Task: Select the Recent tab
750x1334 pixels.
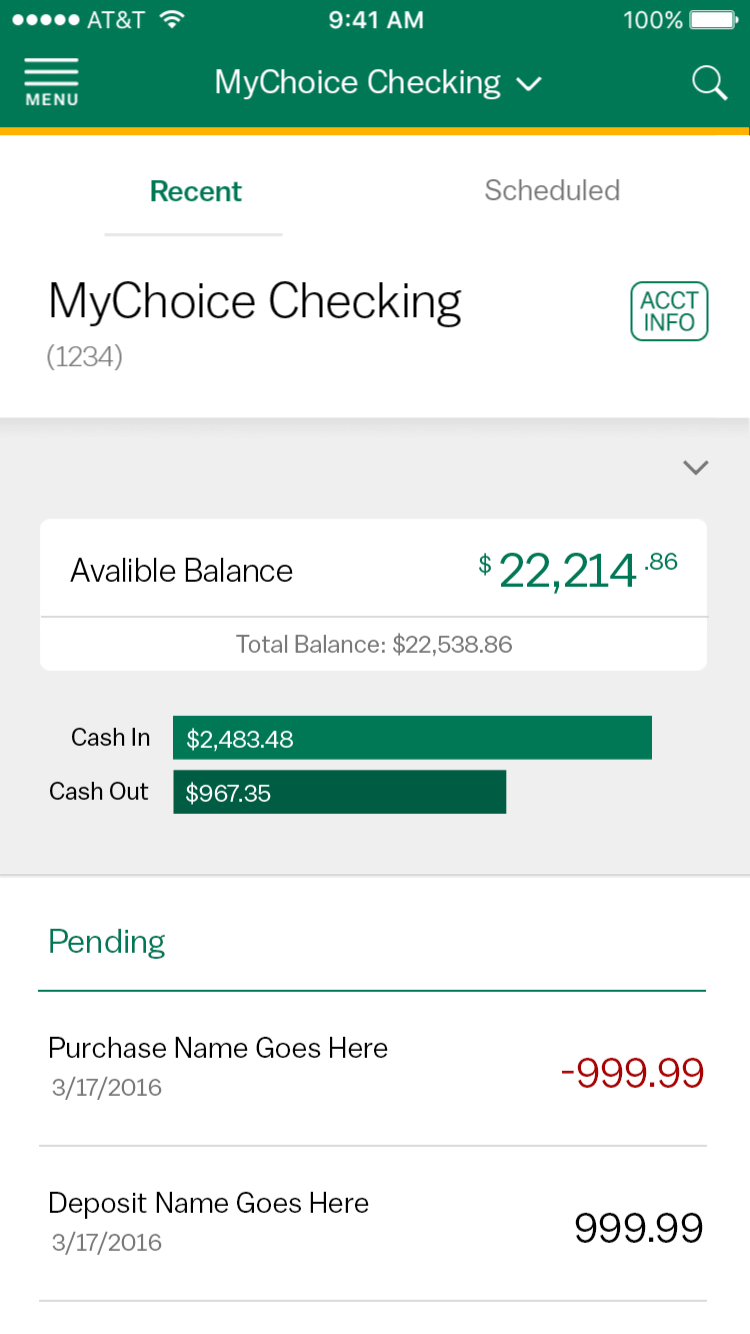Action: pos(195,191)
